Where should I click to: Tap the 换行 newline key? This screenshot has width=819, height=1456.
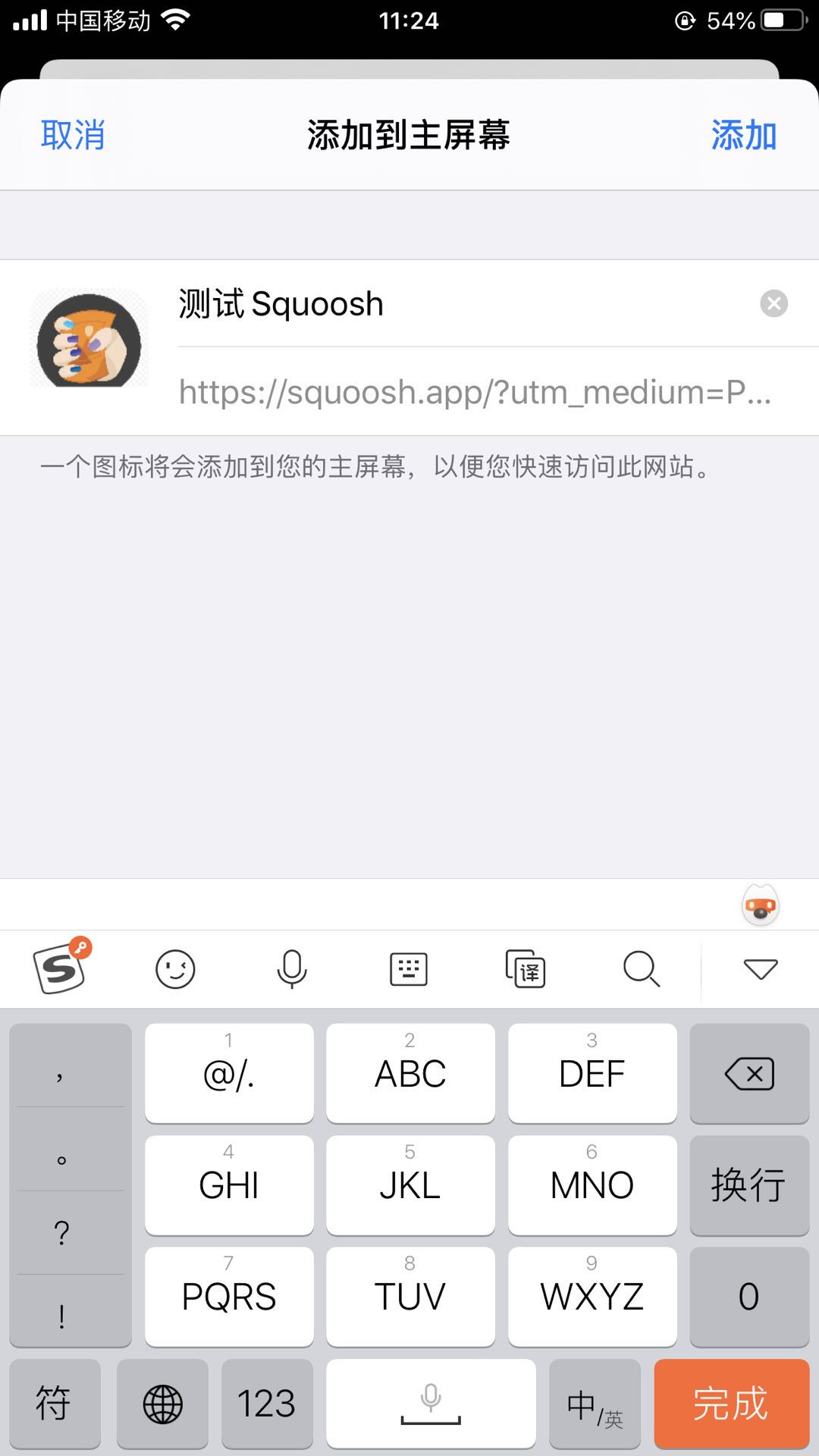pyautogui.click(x=749, y=1185)
